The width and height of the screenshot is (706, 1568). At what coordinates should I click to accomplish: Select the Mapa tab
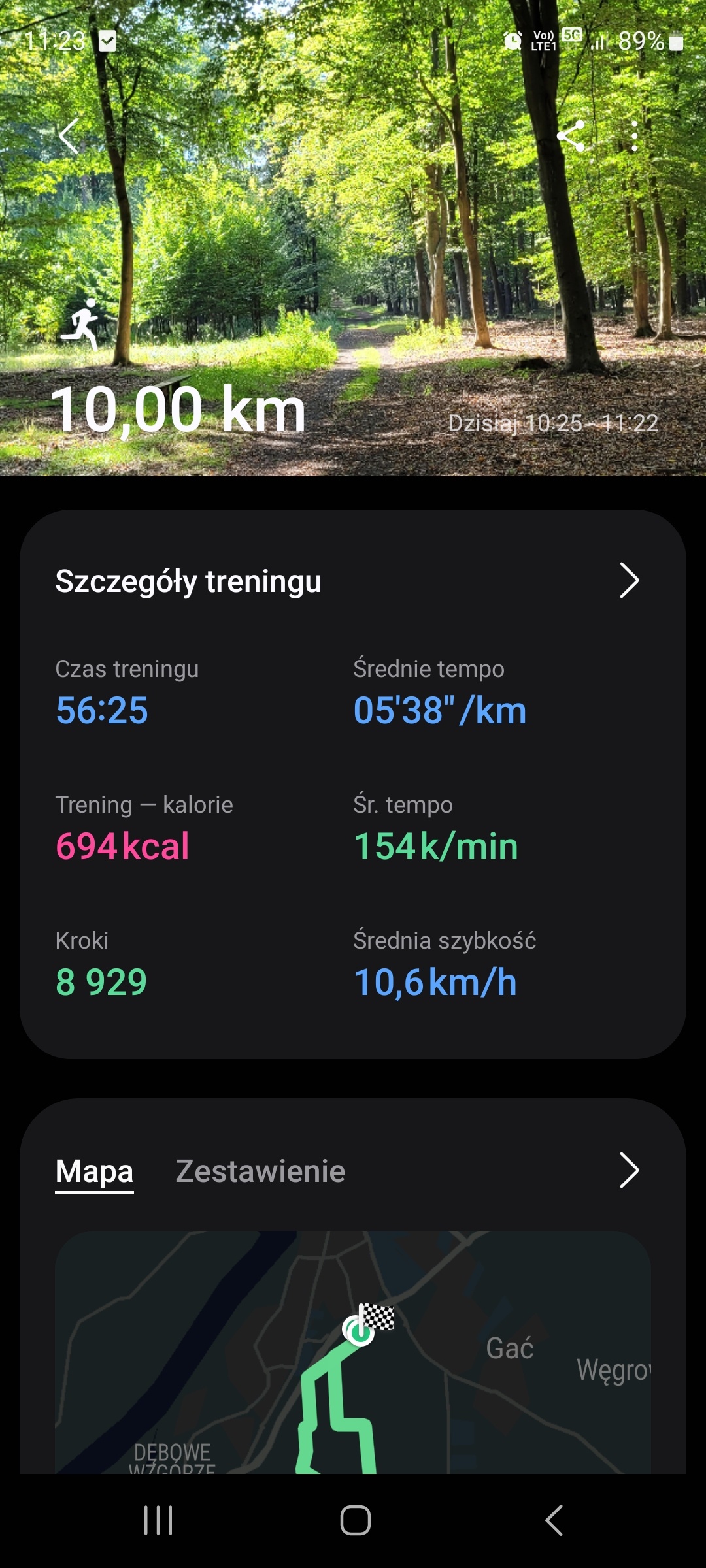pos(94,1171)
